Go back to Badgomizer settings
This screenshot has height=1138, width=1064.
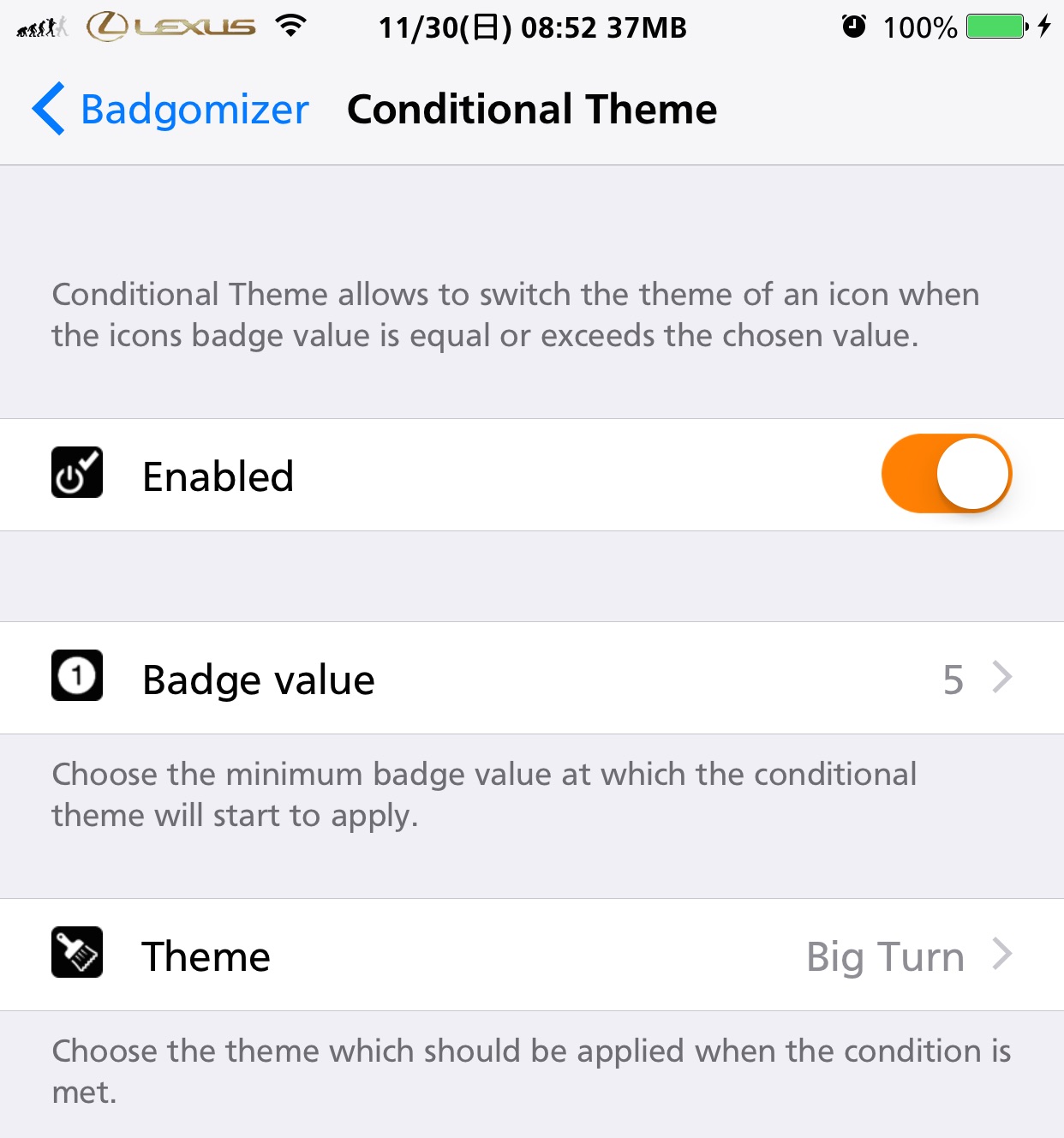(170, 110)
